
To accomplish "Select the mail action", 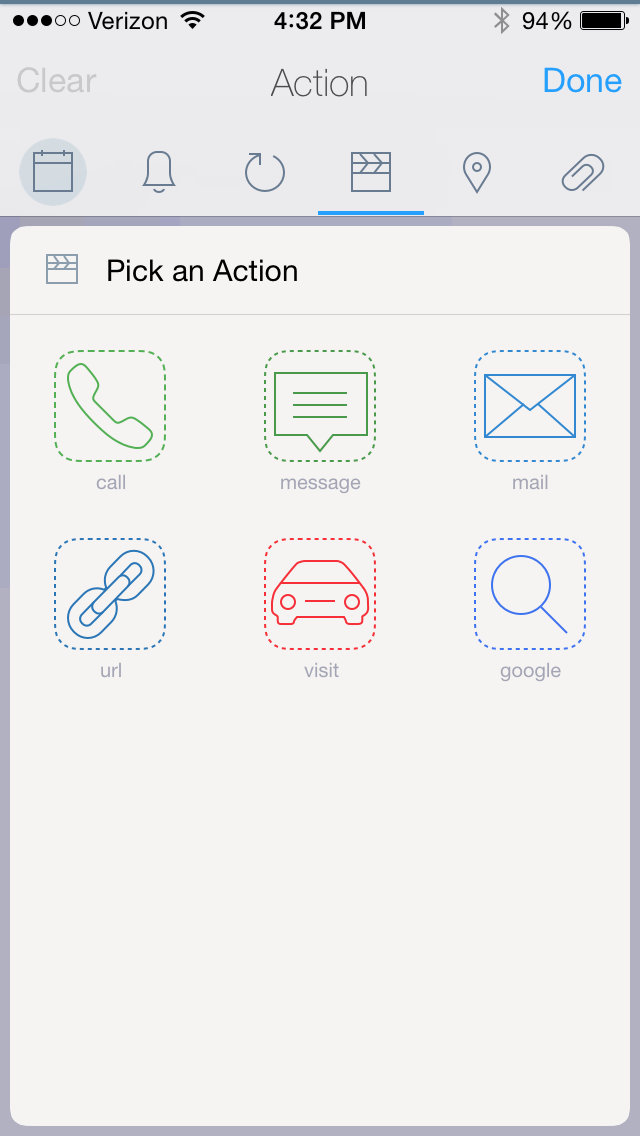I will [x=530, y=406].
